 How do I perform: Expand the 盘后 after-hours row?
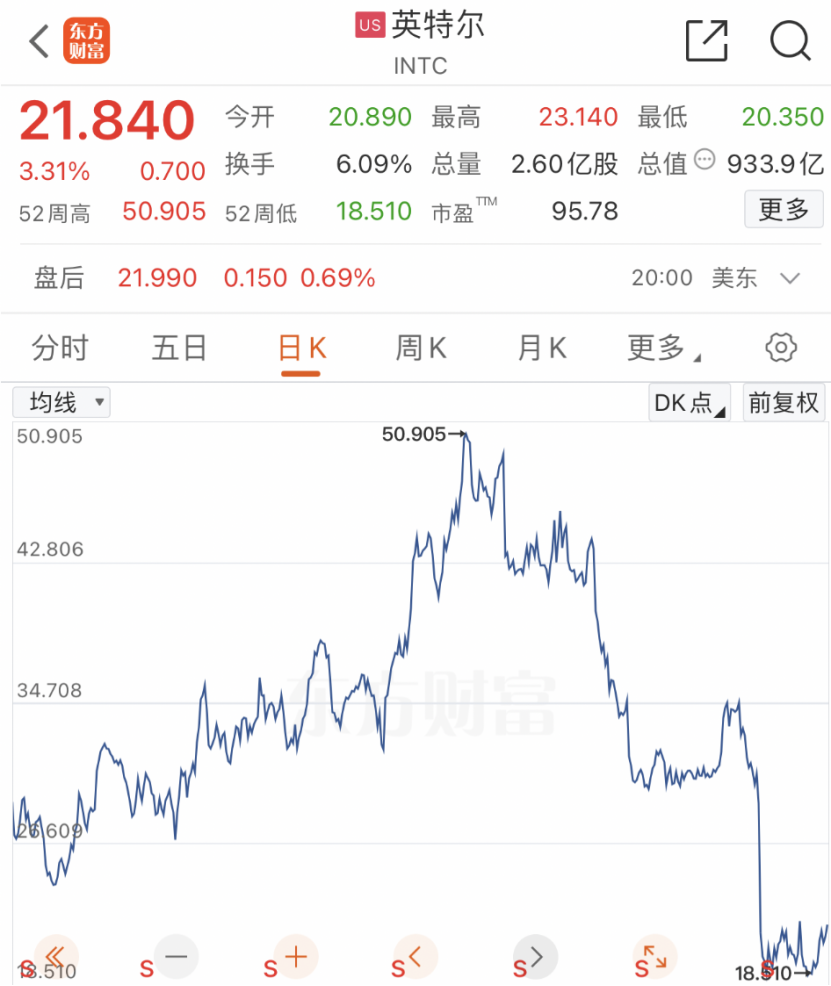pyautogui.click(x=790, y=278)
